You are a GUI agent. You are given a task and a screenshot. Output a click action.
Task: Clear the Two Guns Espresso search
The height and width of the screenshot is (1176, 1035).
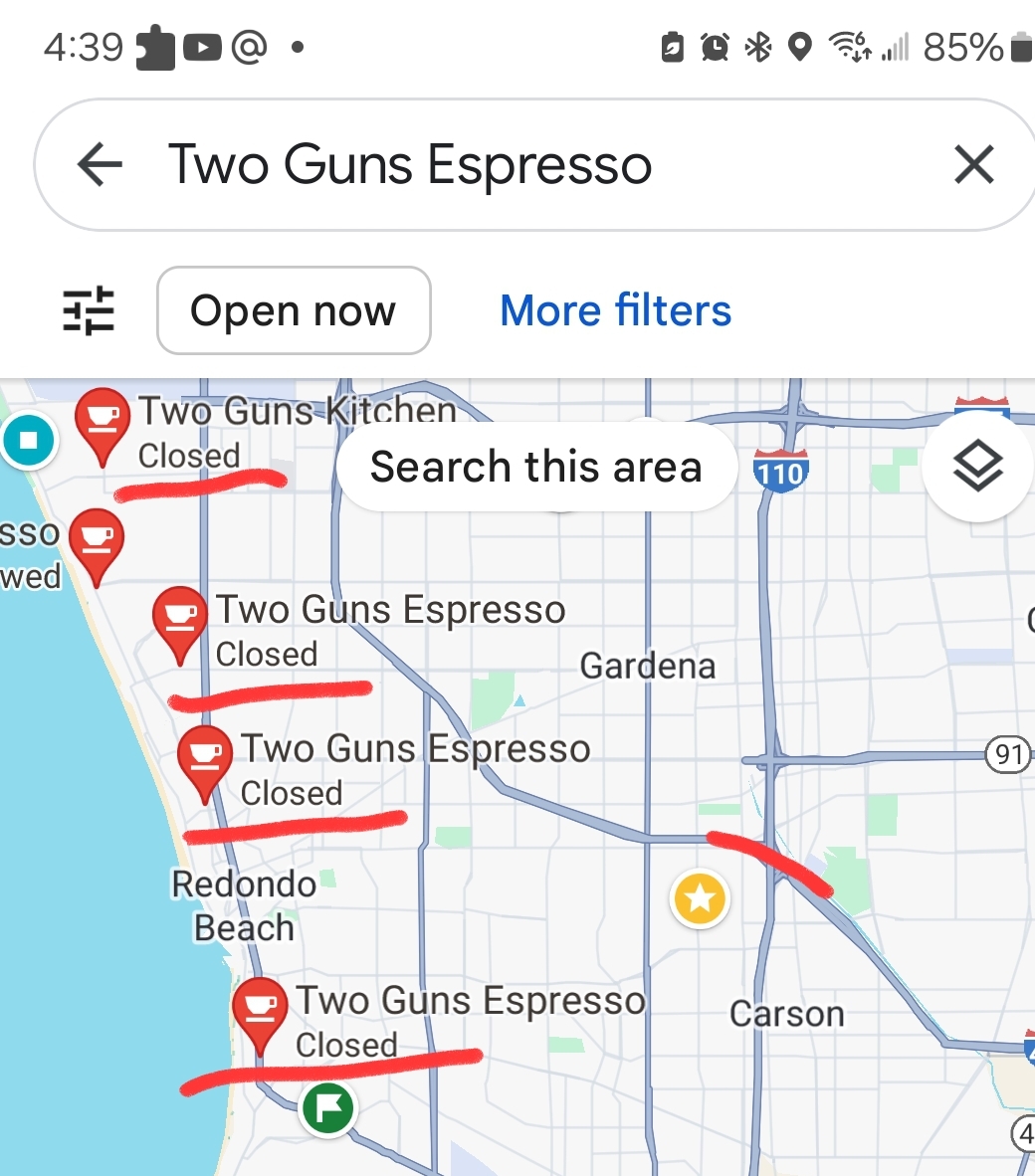[973, 164]
